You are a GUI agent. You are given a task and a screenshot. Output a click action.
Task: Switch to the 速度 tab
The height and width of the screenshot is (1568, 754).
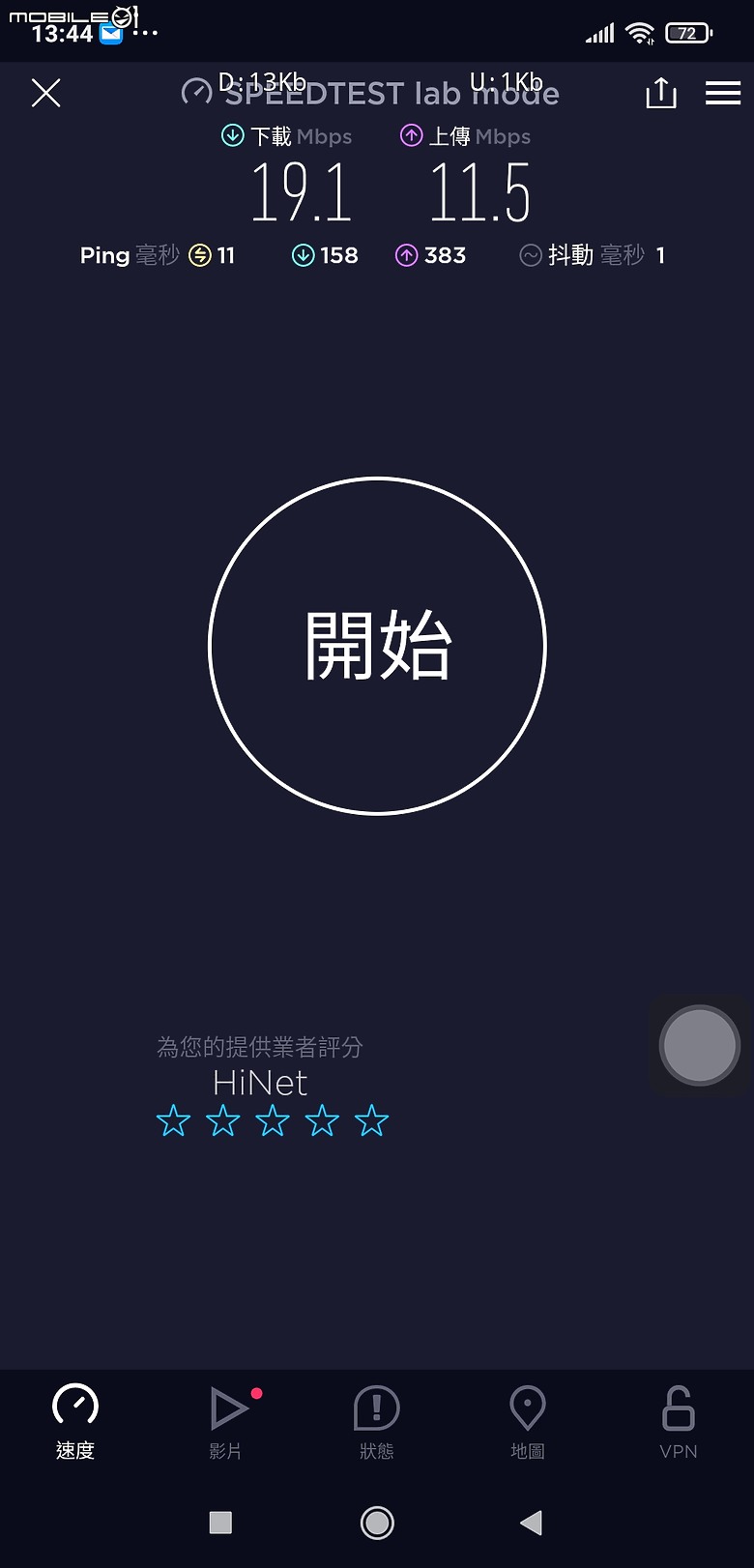click(75, 1421)
